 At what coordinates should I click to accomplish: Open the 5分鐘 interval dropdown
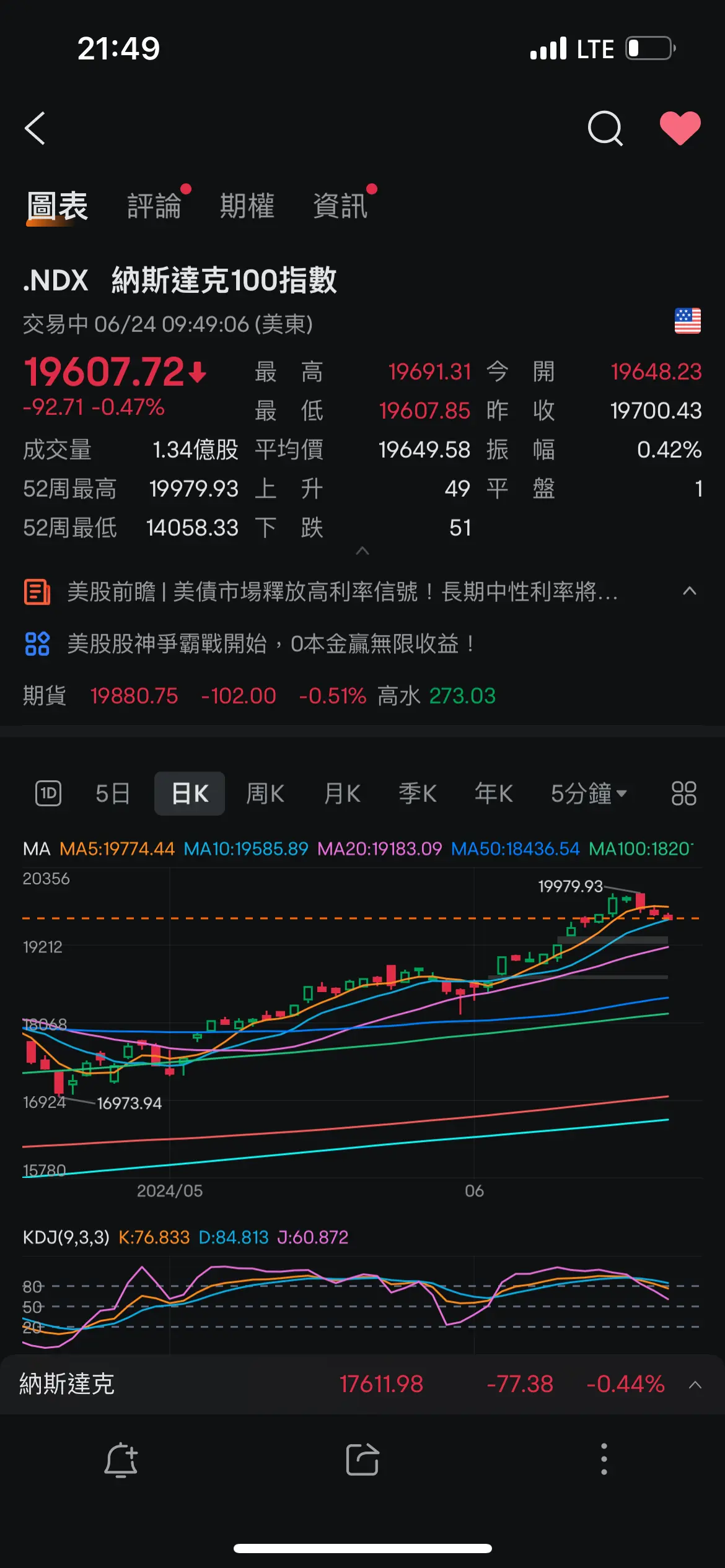(589, 793)
